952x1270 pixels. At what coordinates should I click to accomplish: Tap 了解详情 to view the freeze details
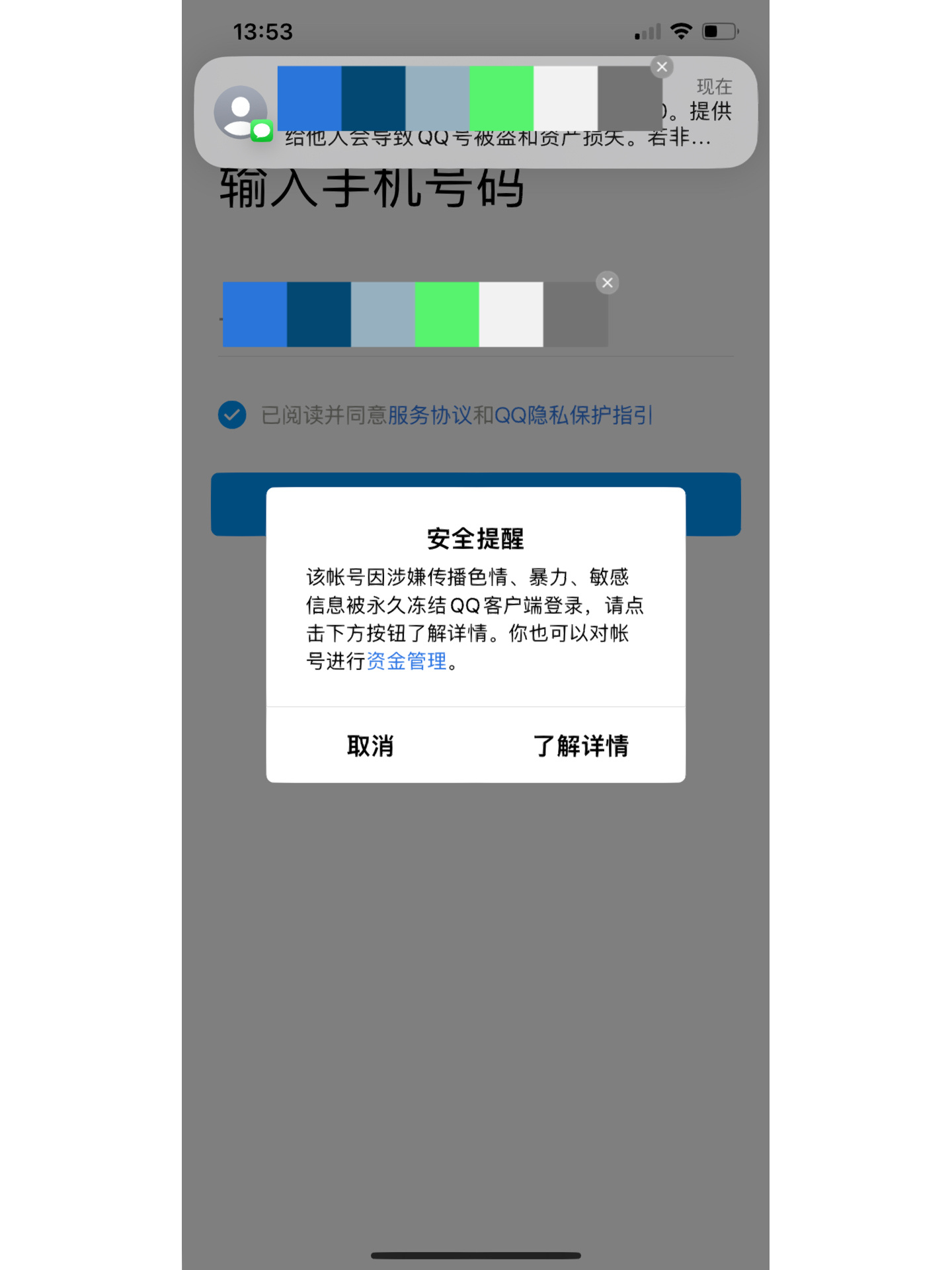tap(580, 745)
